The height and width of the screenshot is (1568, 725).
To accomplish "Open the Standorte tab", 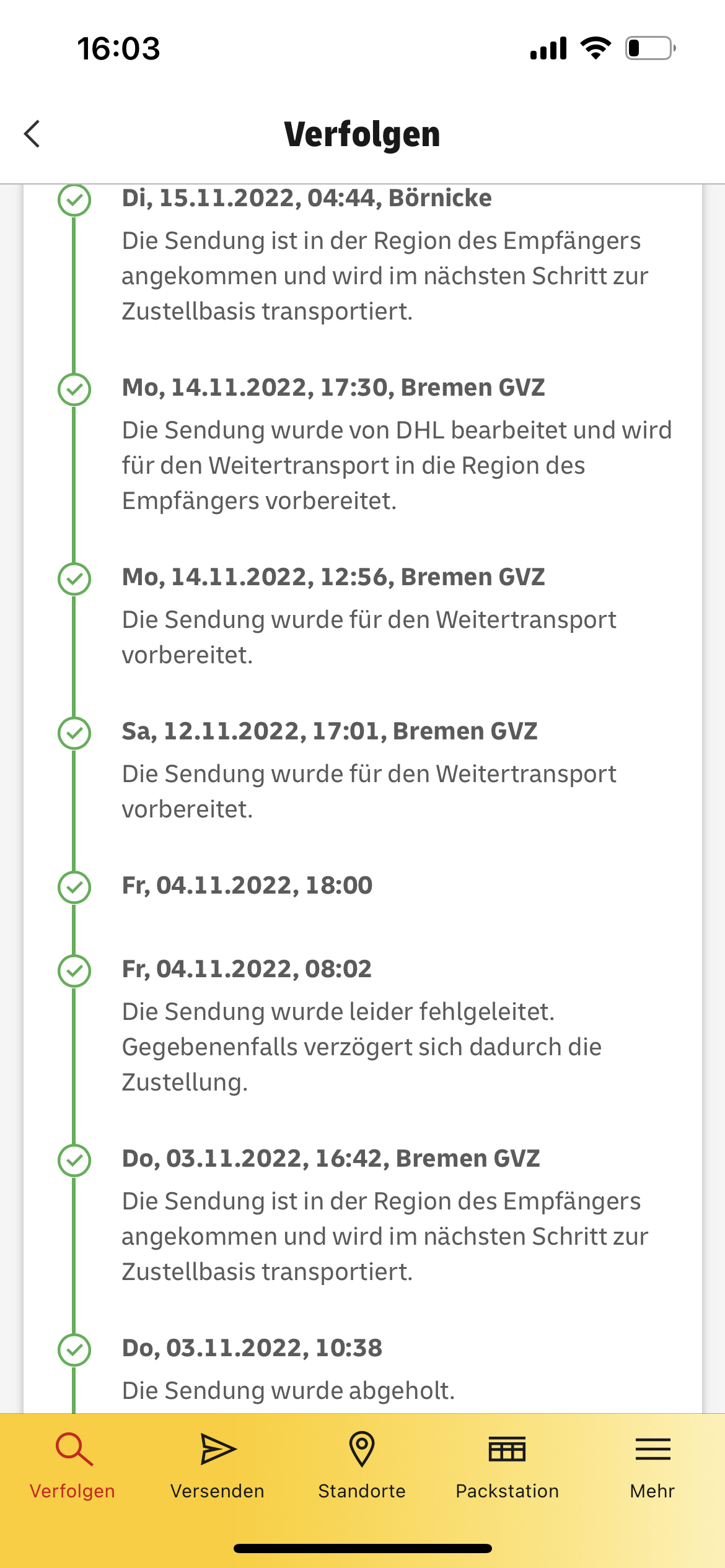I will 362,1466.
